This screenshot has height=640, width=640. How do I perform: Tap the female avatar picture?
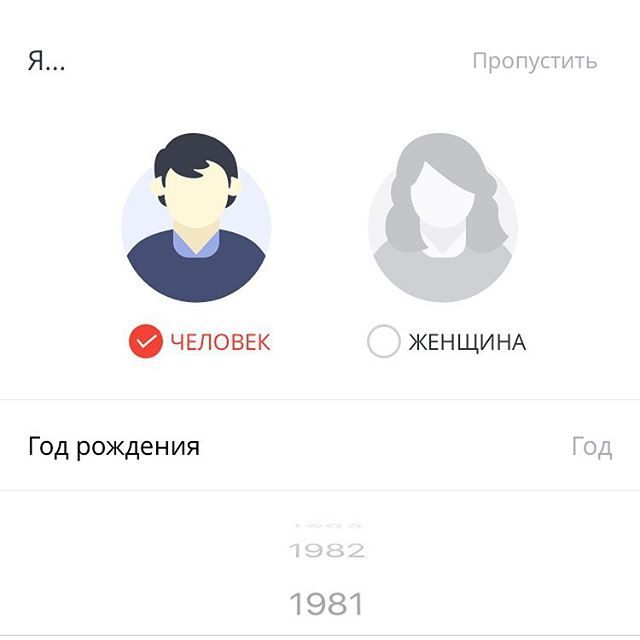click(x=443, y=223)
